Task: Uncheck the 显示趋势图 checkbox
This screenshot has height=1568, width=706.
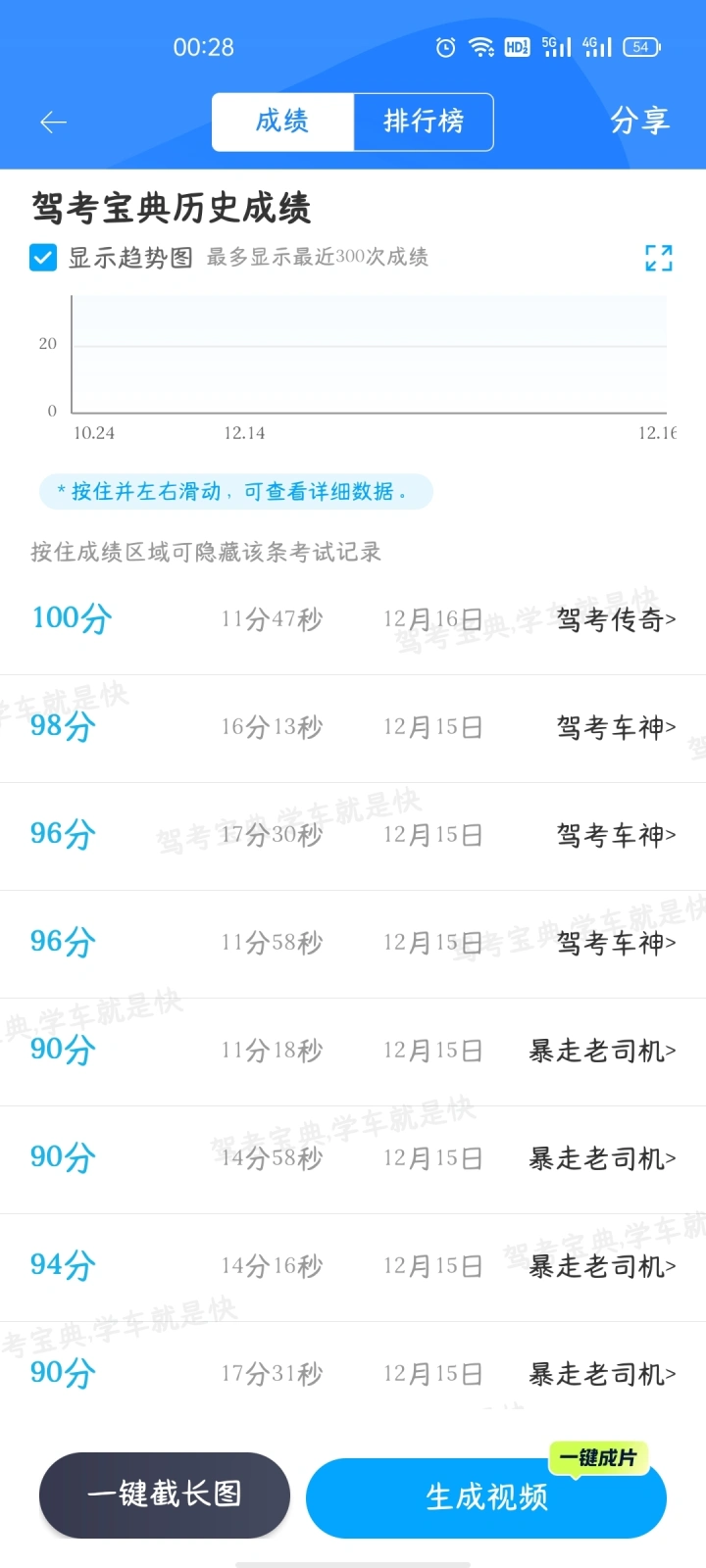Action: click(43, 258)
